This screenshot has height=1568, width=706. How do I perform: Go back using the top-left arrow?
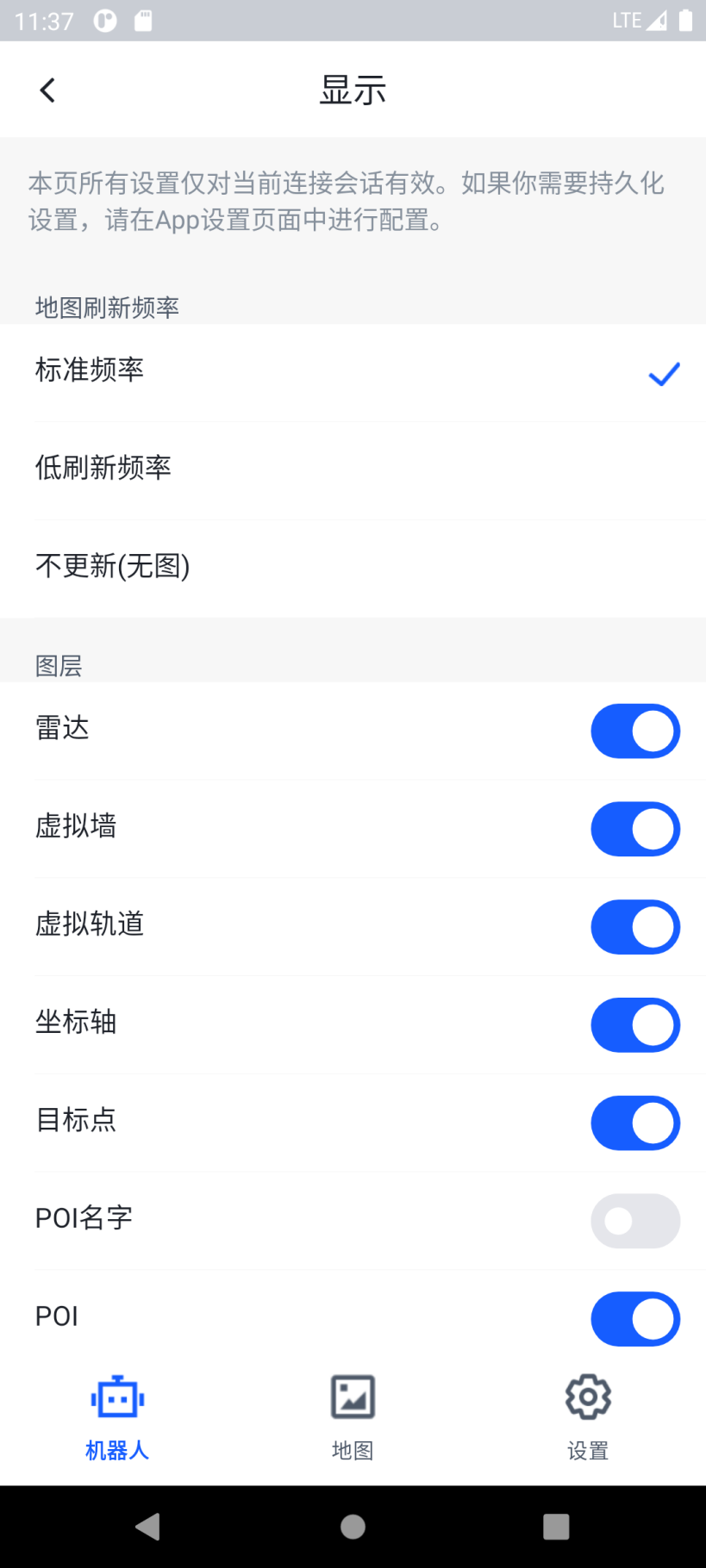pyautogui.click(x=47, y=90)
